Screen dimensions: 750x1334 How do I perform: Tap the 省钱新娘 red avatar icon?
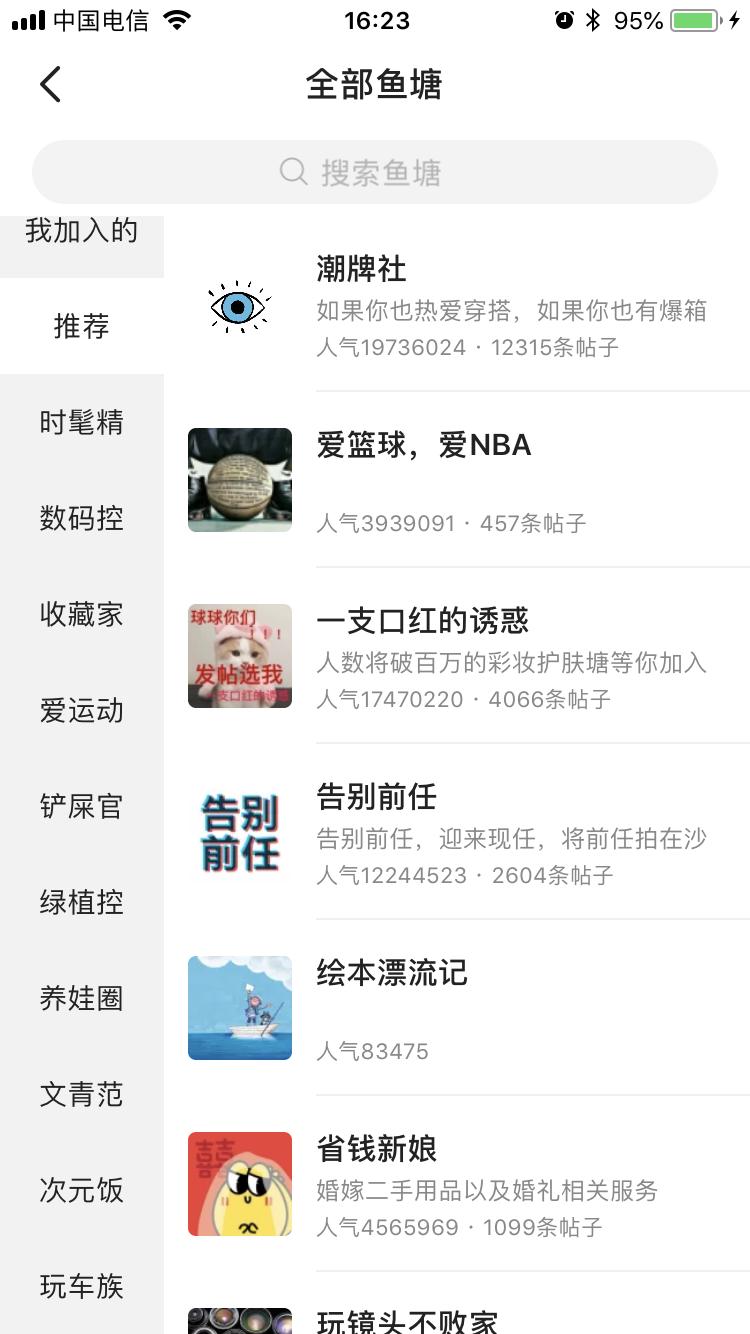click(x=239, y=1183)
